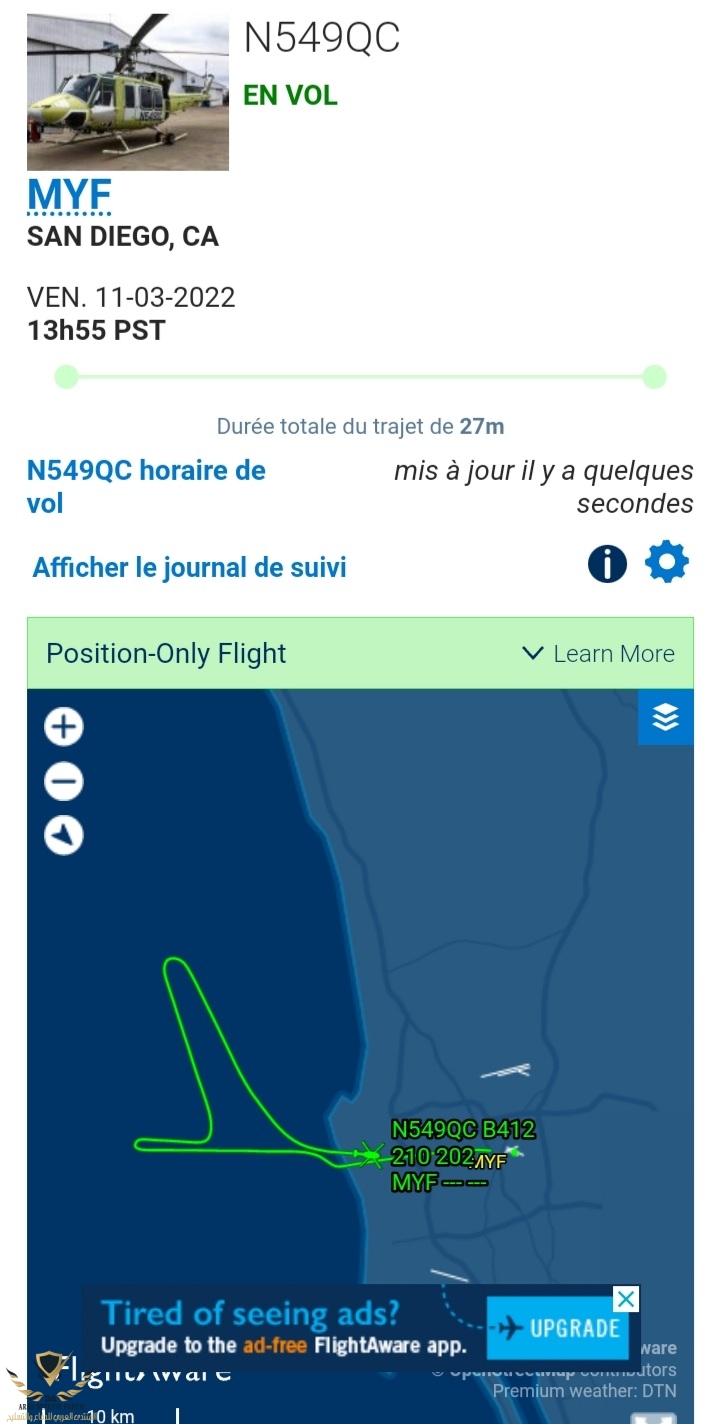Image resolution: width=720 pixels, height=1424 pixels.
Task: Tap Afficher le journal de suivi
Action: point(189,568)
